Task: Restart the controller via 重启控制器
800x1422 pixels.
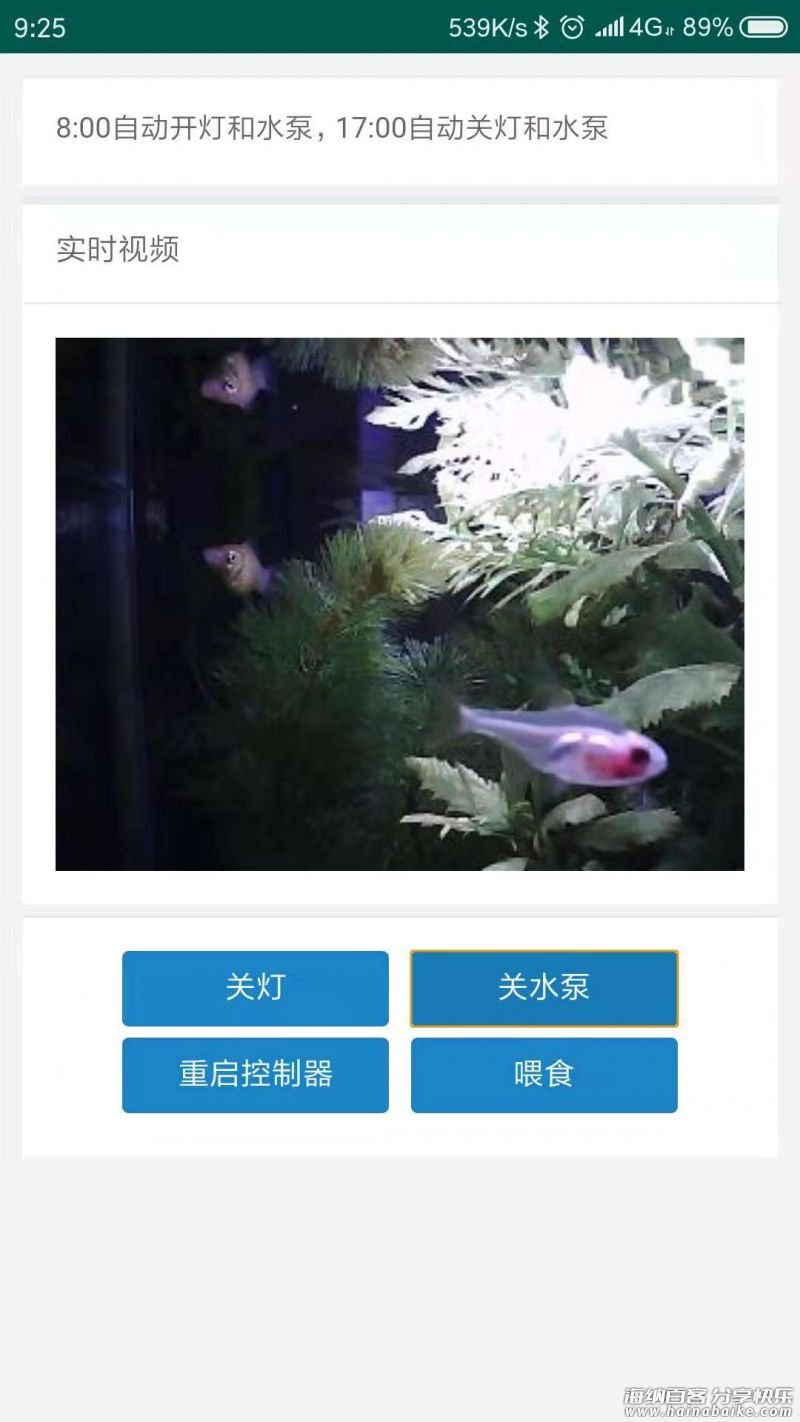Action: [255, 1075]
